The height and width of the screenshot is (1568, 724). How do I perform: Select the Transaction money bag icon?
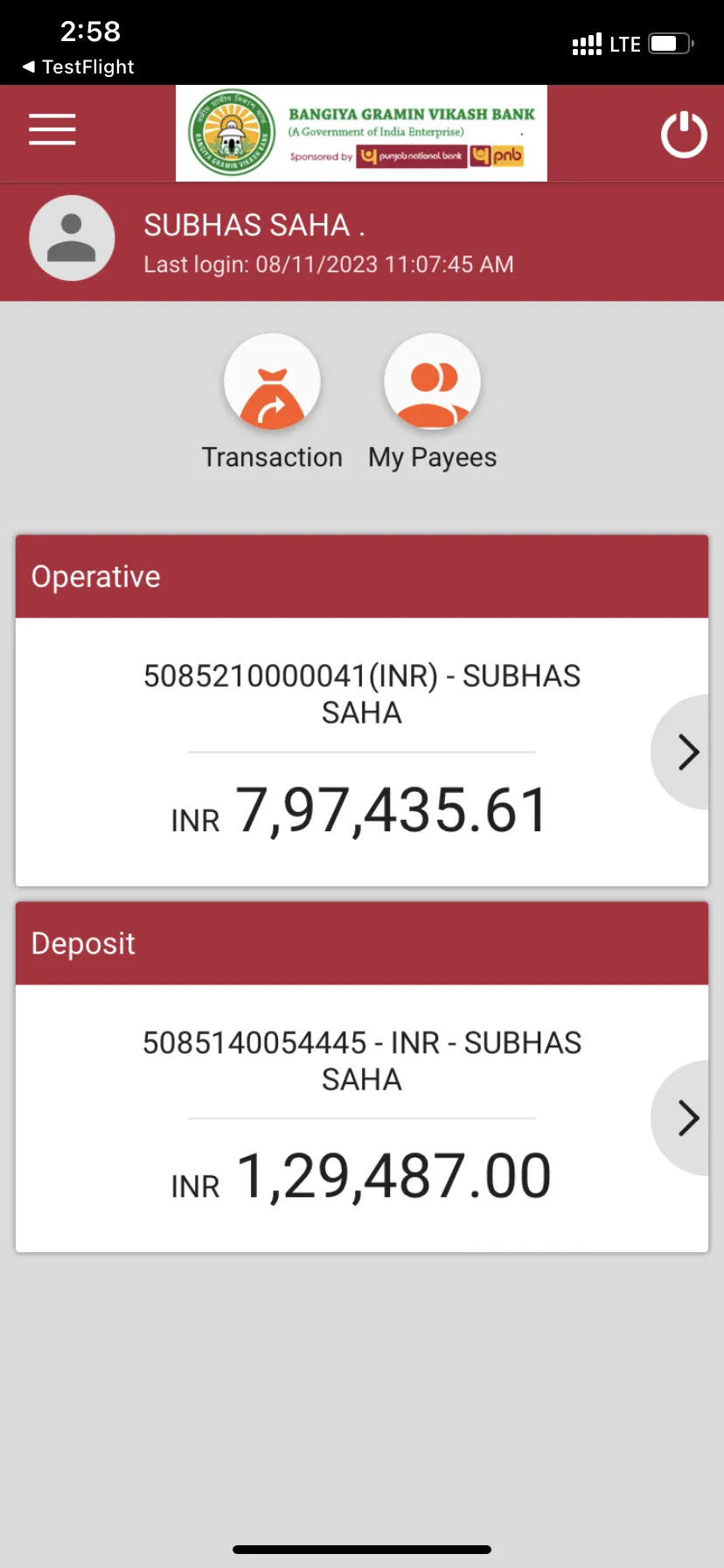[x=272, y=382]
